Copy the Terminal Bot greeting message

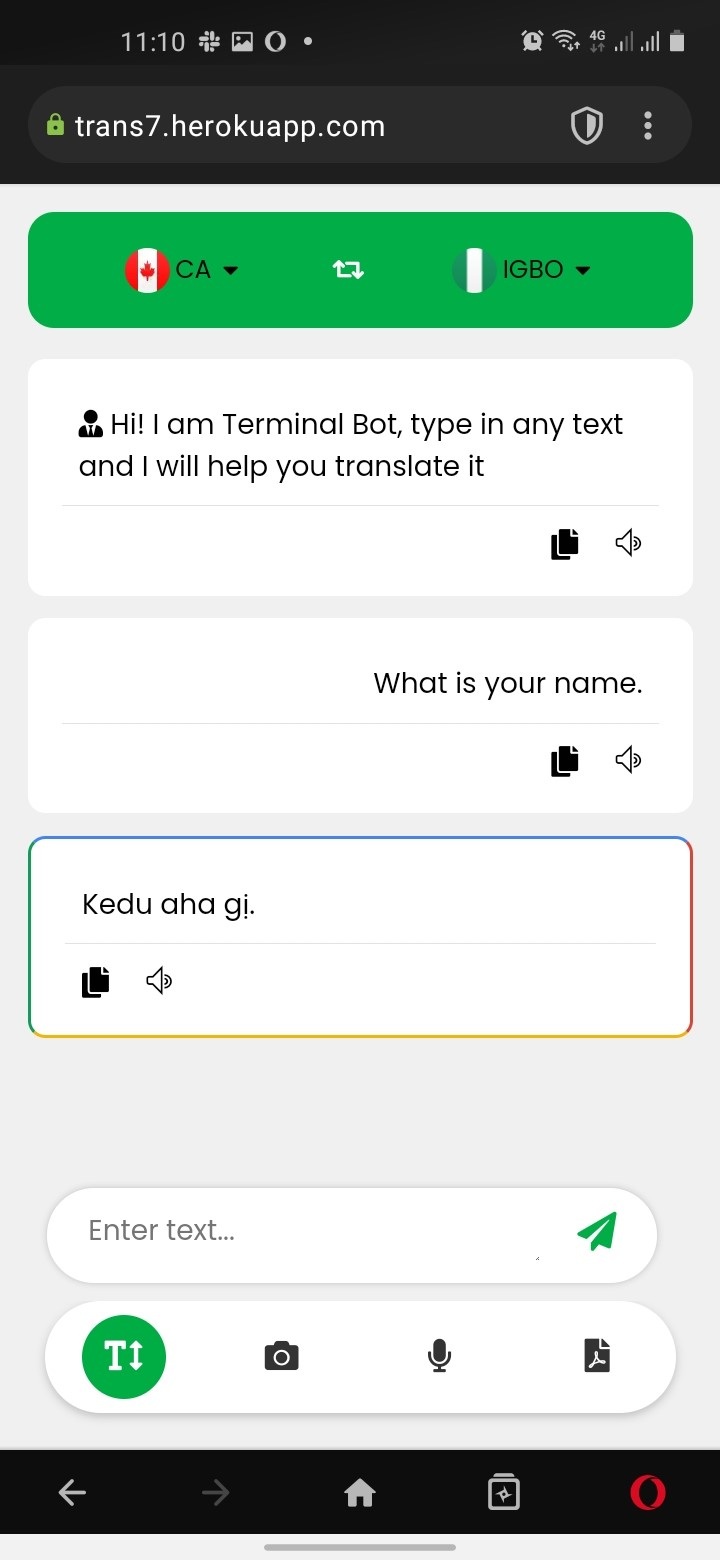pos(565,544)
